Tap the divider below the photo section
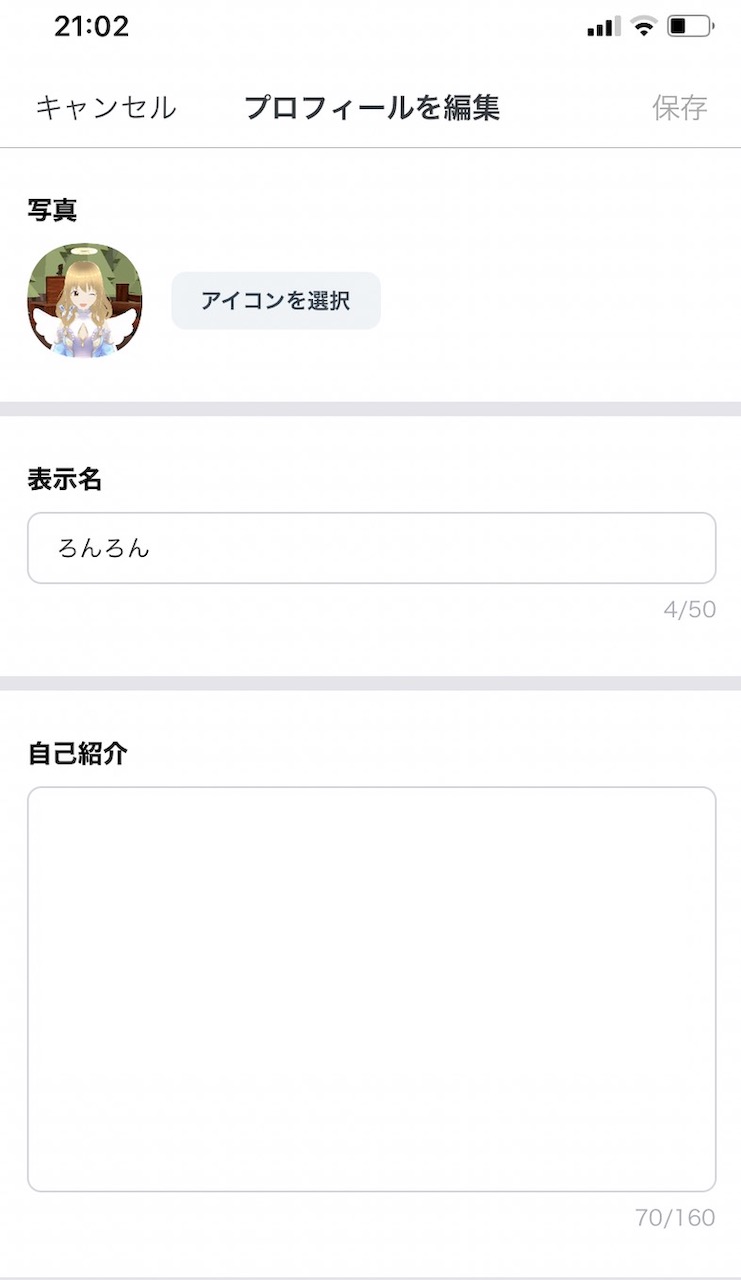This screenshot has width=741, height=1280. tap(370, 405)
